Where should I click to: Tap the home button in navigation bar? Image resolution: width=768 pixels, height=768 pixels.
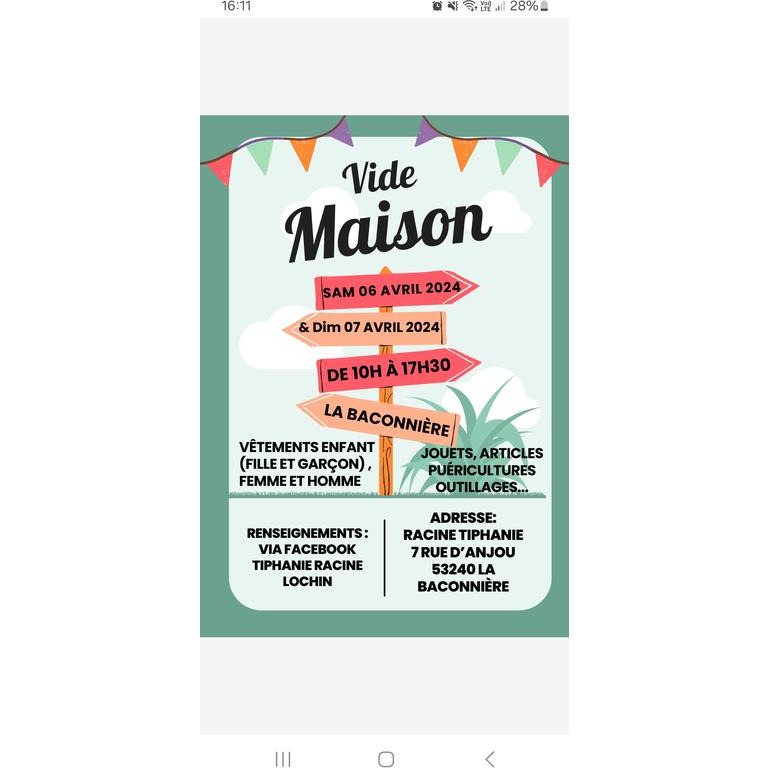pos(386,759)
